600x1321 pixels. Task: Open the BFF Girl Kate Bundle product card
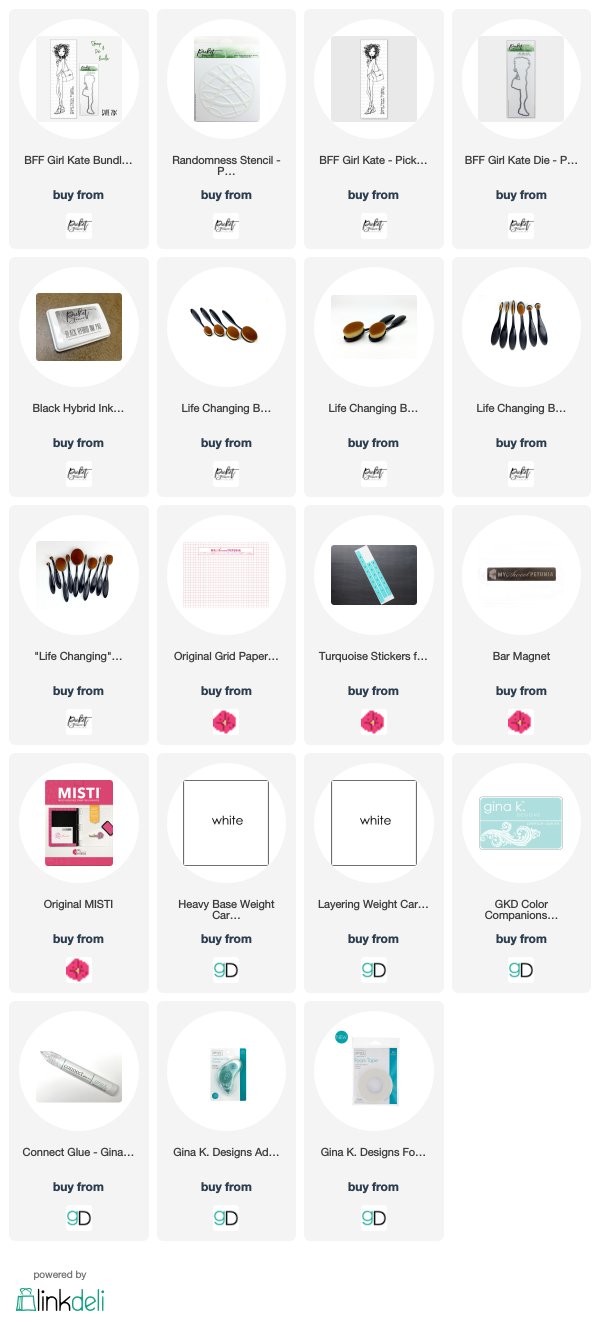(78, 129)
